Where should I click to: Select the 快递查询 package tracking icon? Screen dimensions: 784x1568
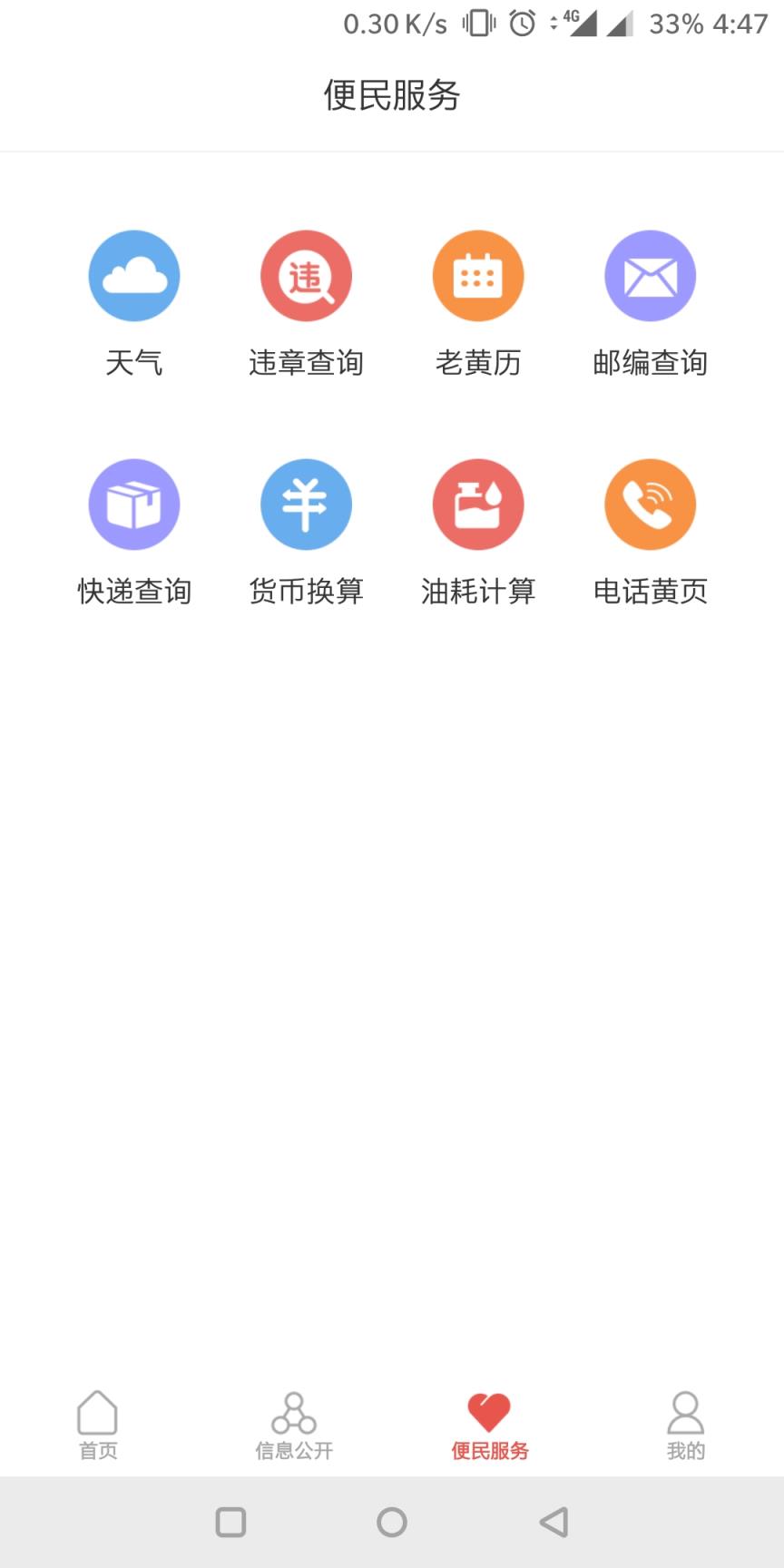[134, 505]
